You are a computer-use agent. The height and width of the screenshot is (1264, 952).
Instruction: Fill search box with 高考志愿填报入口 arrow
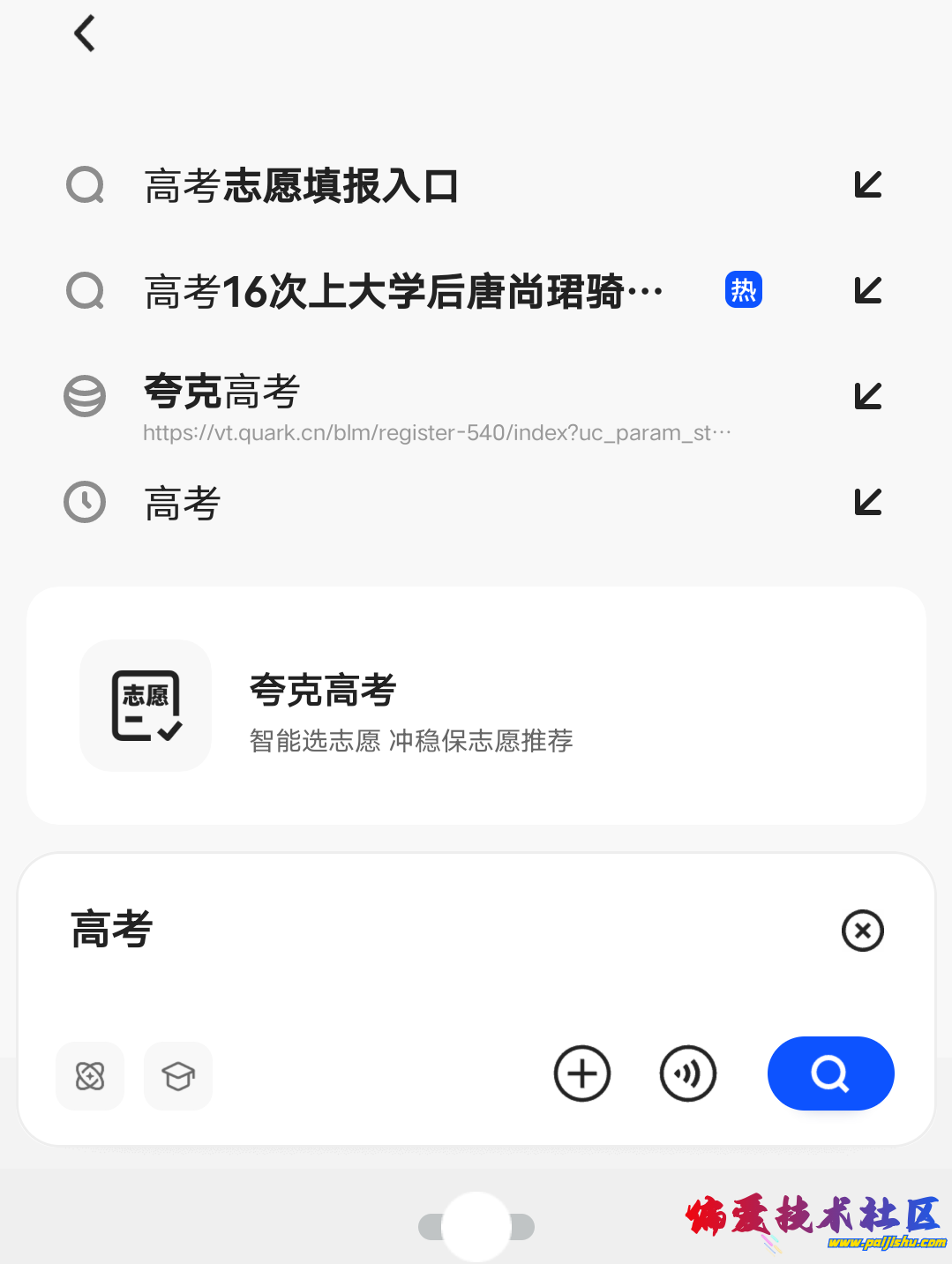(868, 185)
